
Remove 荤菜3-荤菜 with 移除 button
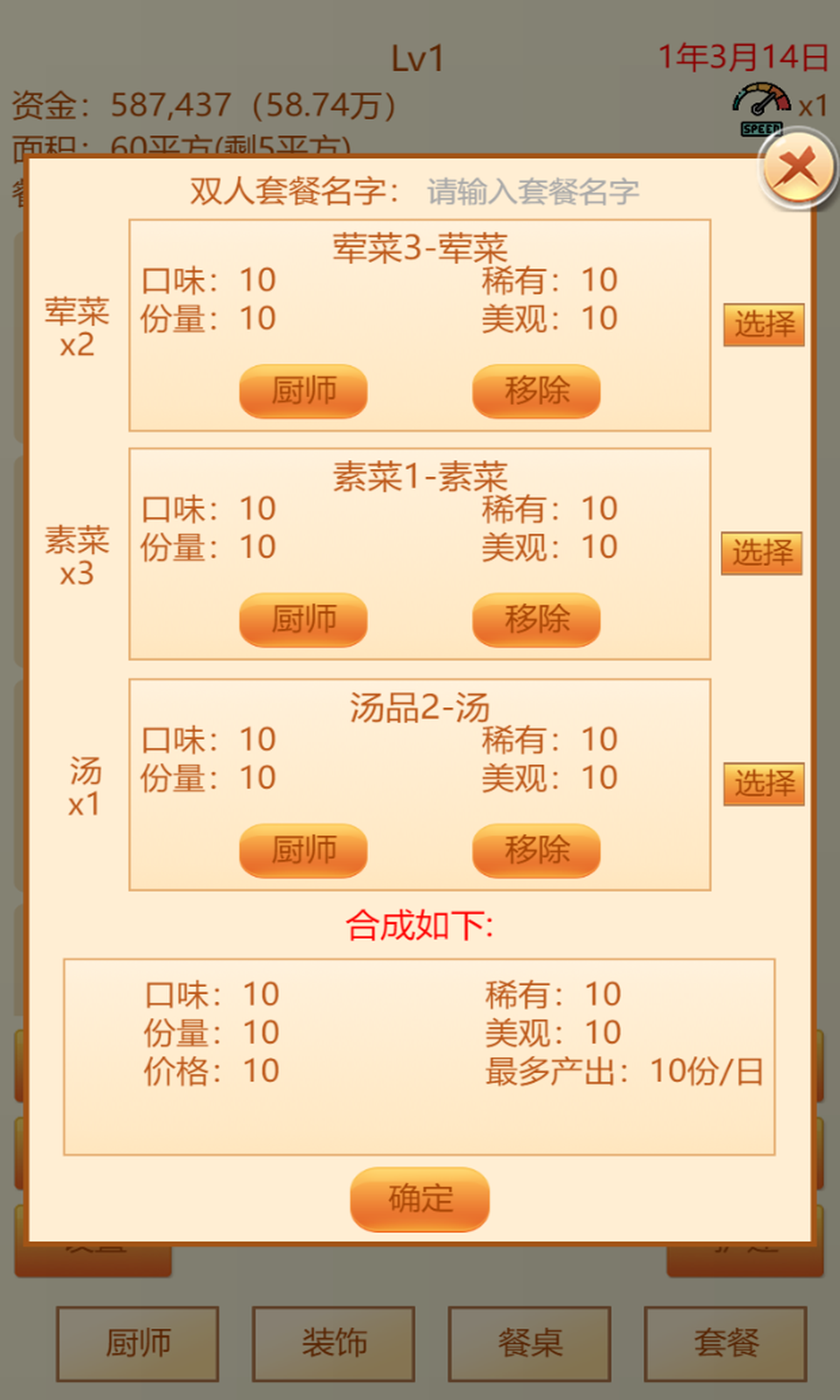click(x=536, y=391)
